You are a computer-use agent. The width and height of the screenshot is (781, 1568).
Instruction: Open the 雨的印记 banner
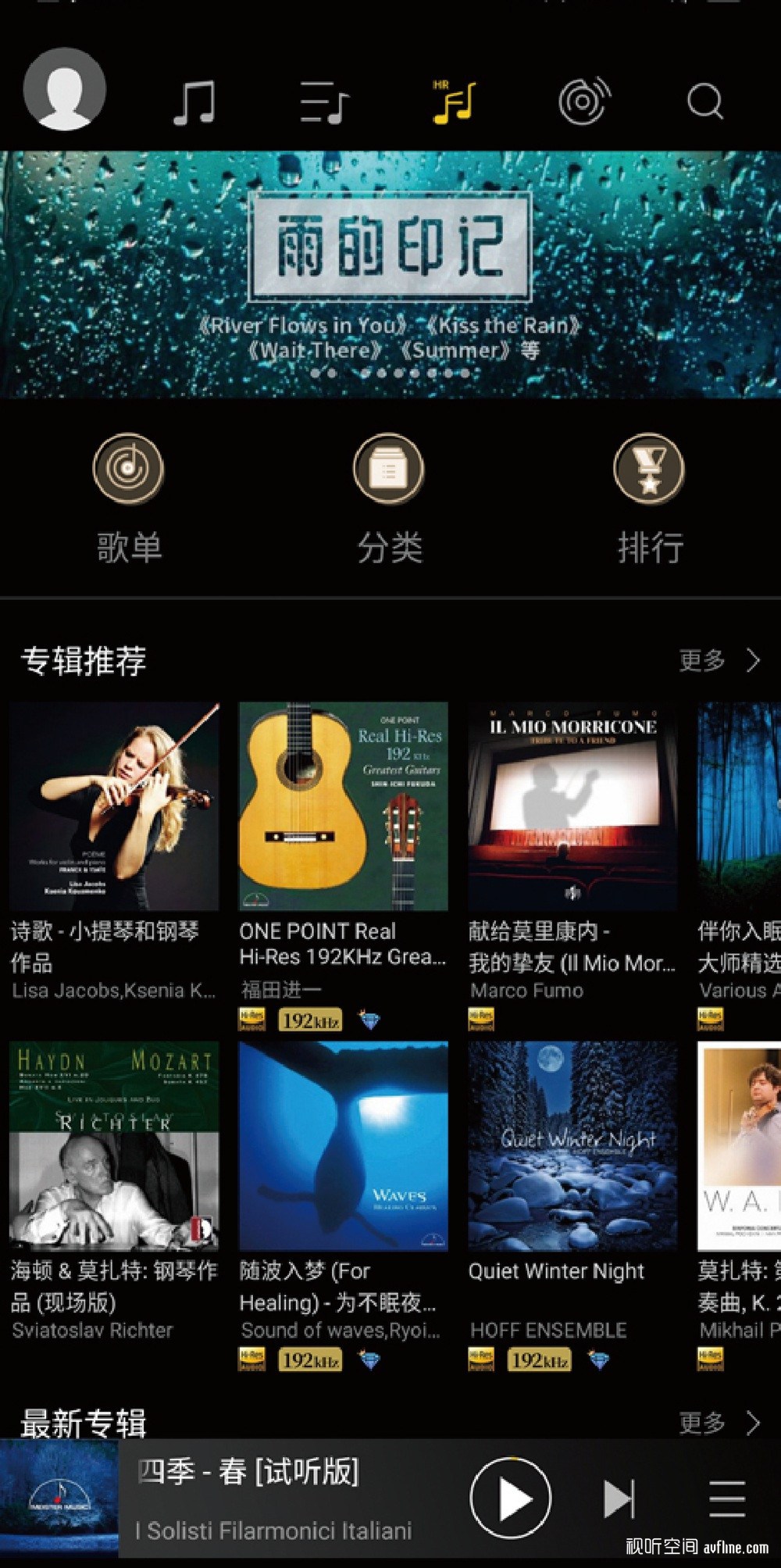tap(390, 274)
